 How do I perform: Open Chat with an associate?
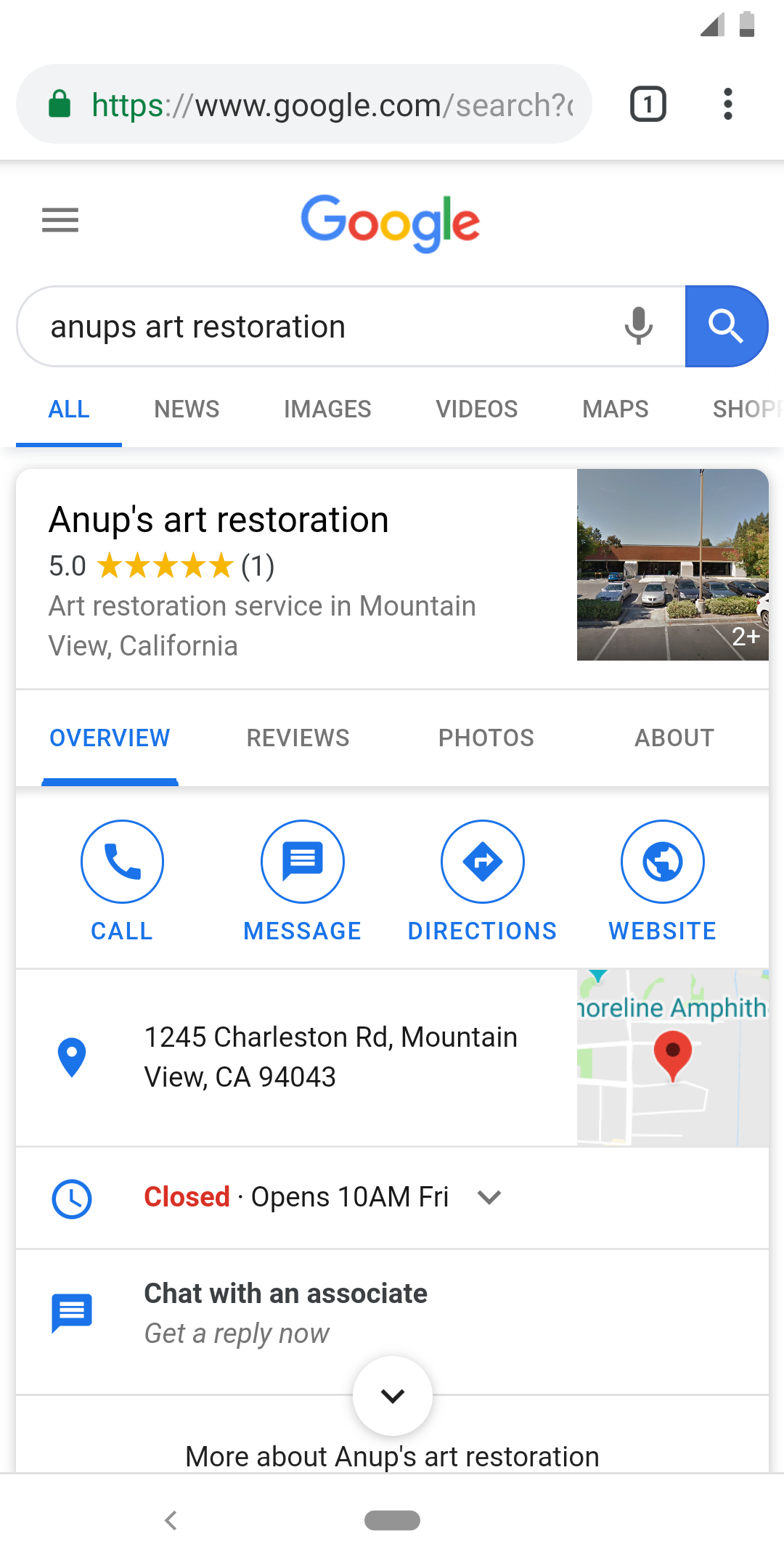pos(286,1312)
